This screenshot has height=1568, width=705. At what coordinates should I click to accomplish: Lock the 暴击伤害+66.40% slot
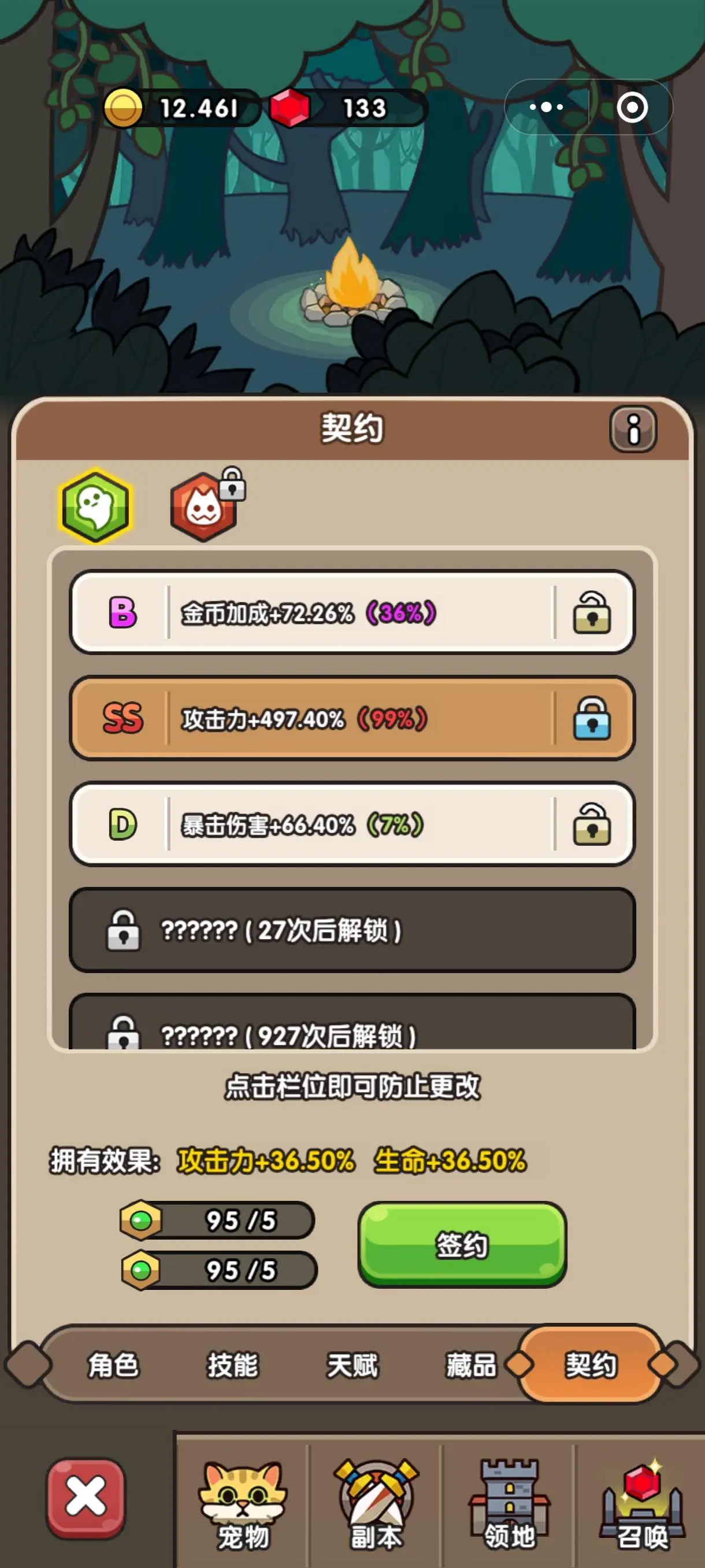591,824
